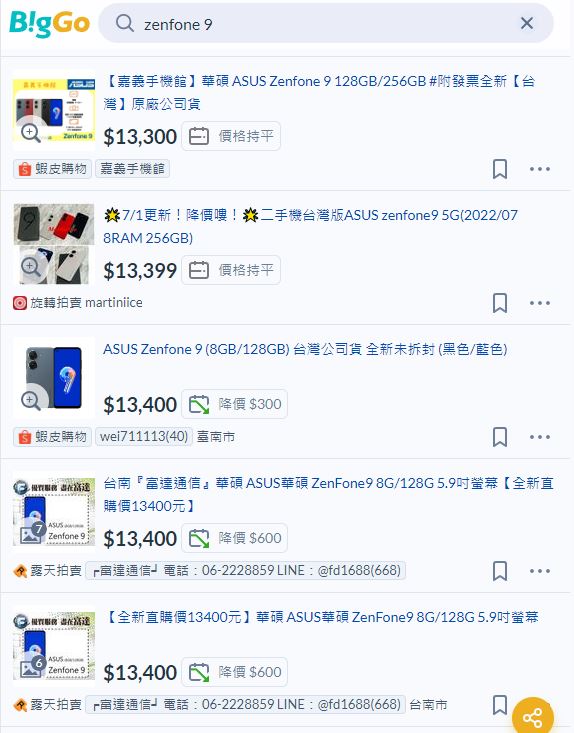This screenshot has height=733, width=574.
Task: Open the 二手機台灣版 zenfone9 $13,399 listing
Action: pyautogui.click(x=310, y=227)
